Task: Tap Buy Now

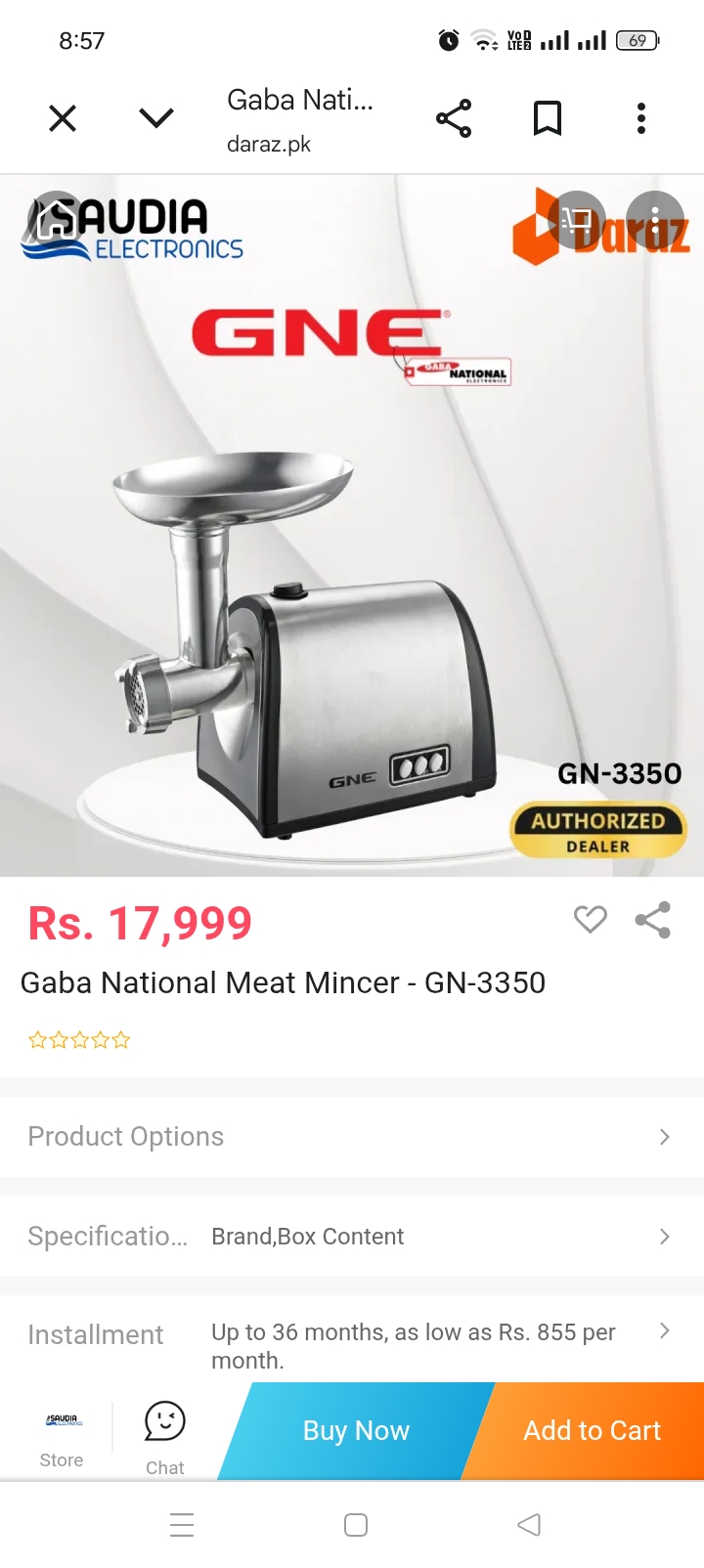Action: [x=356, y=1431]
